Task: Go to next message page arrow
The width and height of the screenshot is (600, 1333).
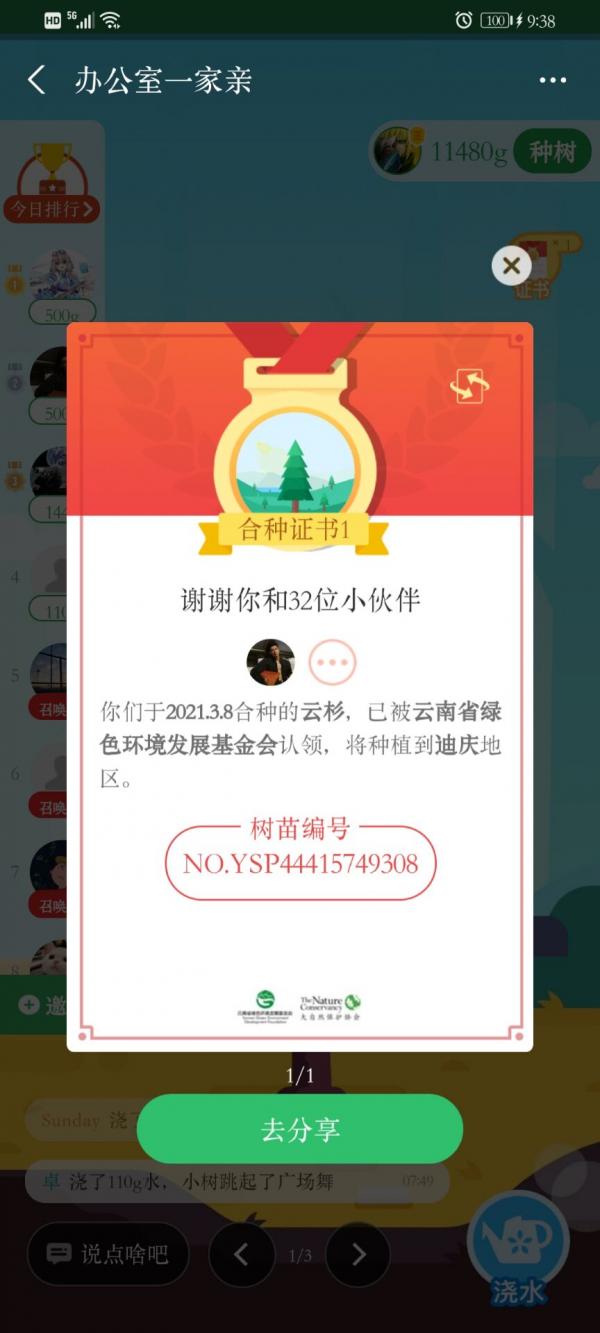Action: [358, 1254]
